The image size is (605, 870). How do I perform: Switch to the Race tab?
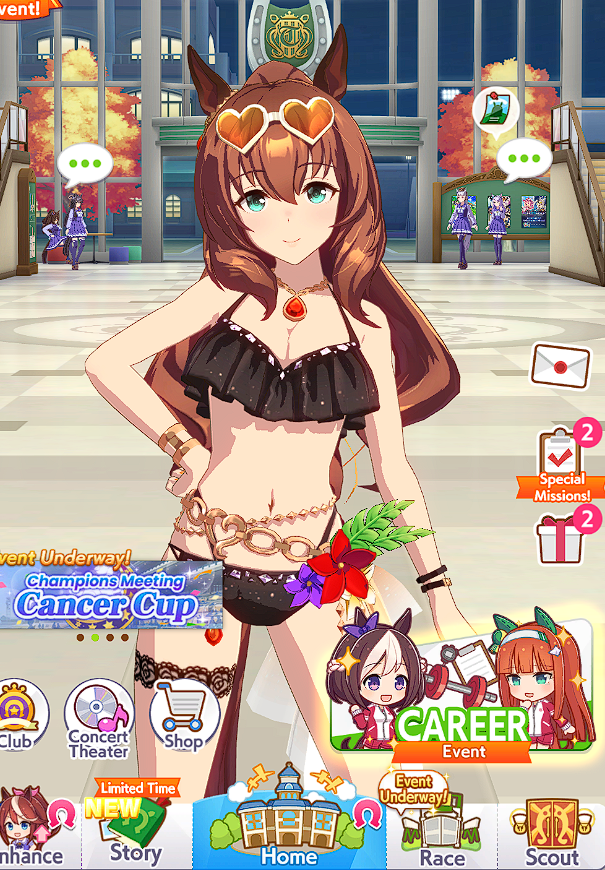(441, 832)
